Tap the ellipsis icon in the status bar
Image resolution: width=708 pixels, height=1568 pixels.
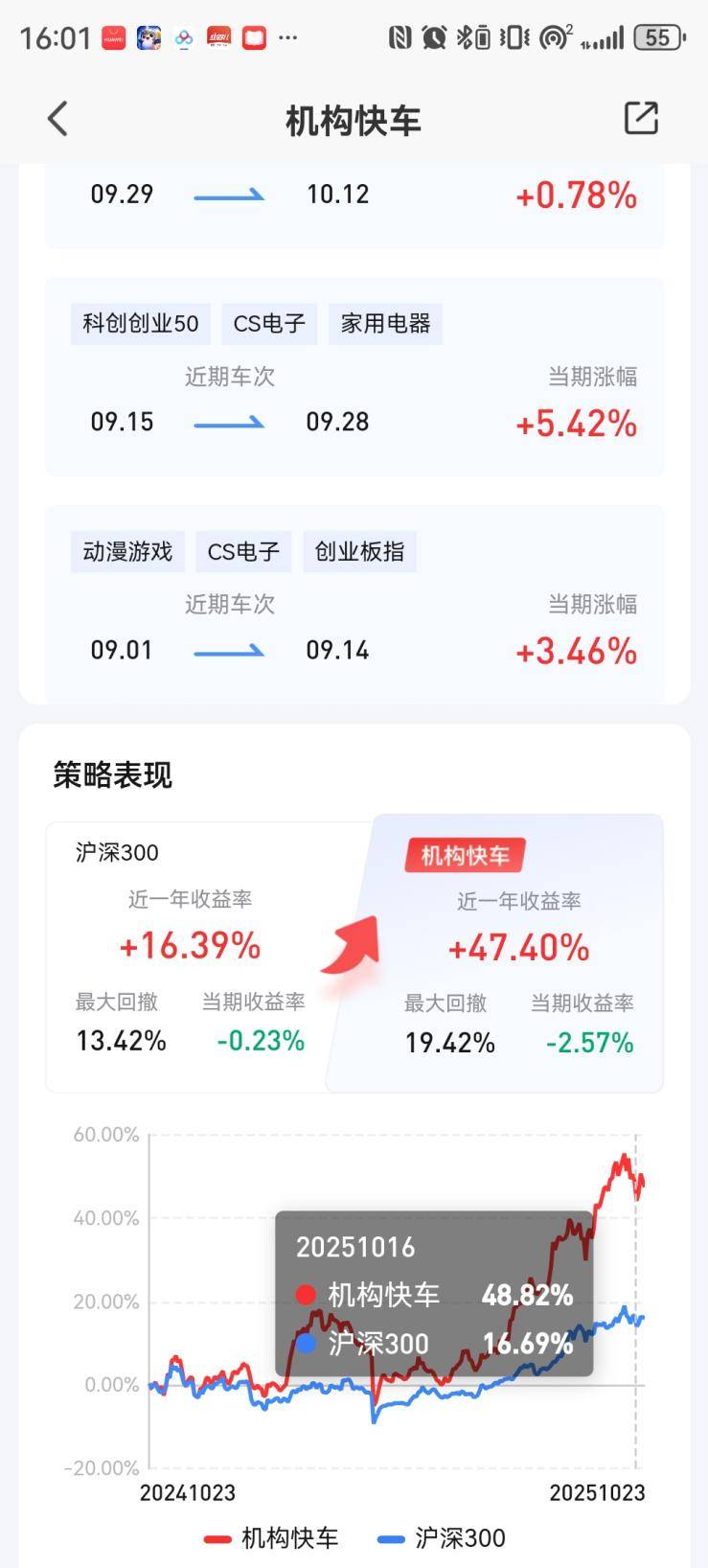tap(288, 38)
